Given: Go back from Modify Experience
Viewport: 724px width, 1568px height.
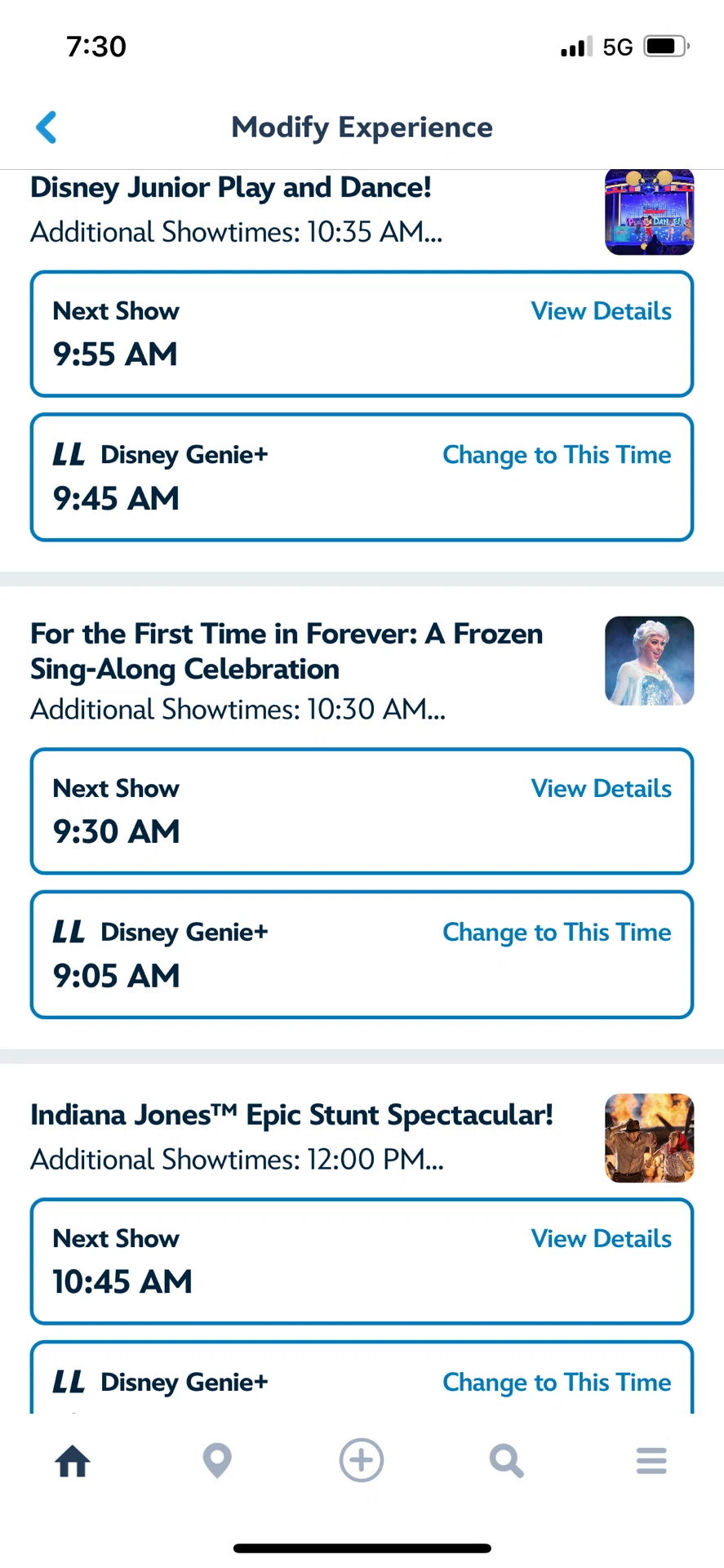Looking at the screenshot, I should [47, 127].
